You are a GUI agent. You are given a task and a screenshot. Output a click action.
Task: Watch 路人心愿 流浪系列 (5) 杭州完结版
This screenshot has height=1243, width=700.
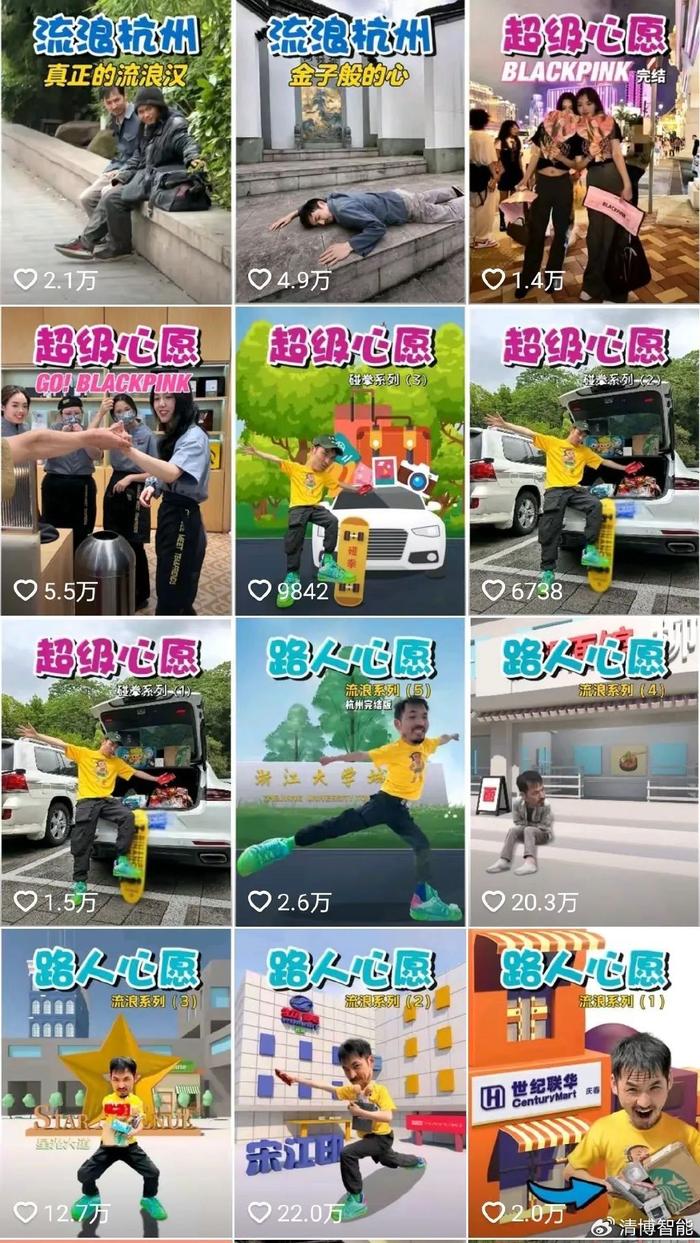tap(350, 771)
